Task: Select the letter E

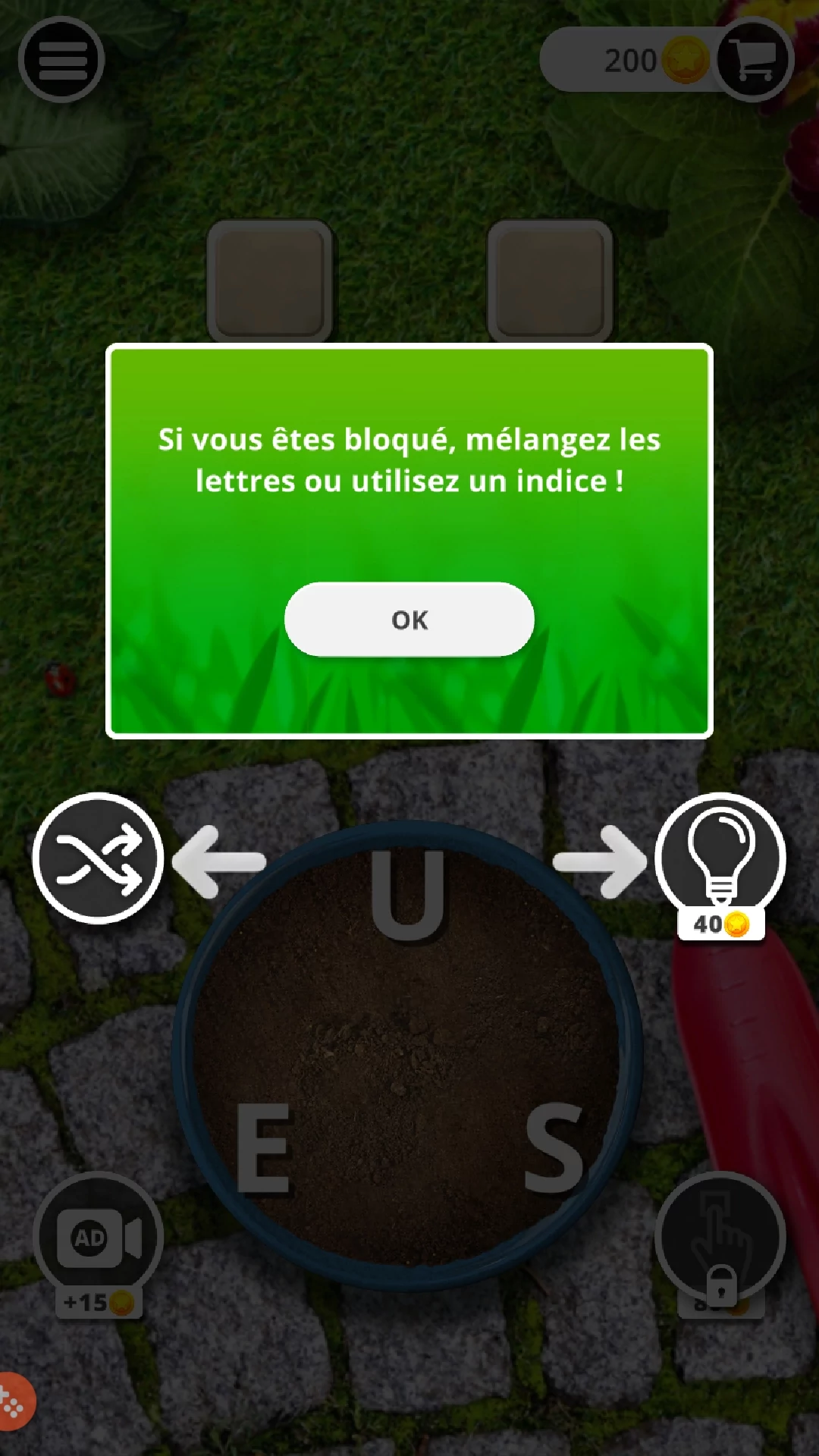Action: 263,1147
